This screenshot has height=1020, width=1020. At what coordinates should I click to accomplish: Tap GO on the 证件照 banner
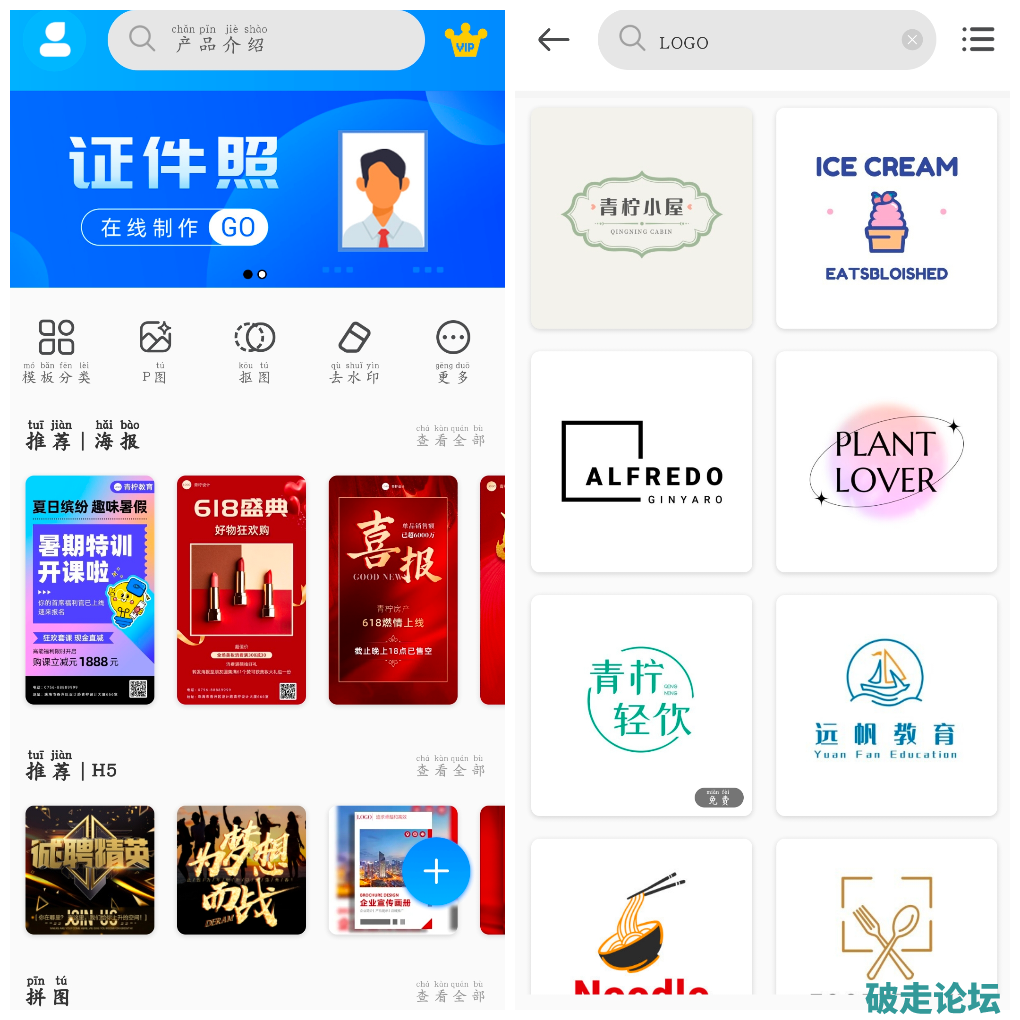click(238, 227)
